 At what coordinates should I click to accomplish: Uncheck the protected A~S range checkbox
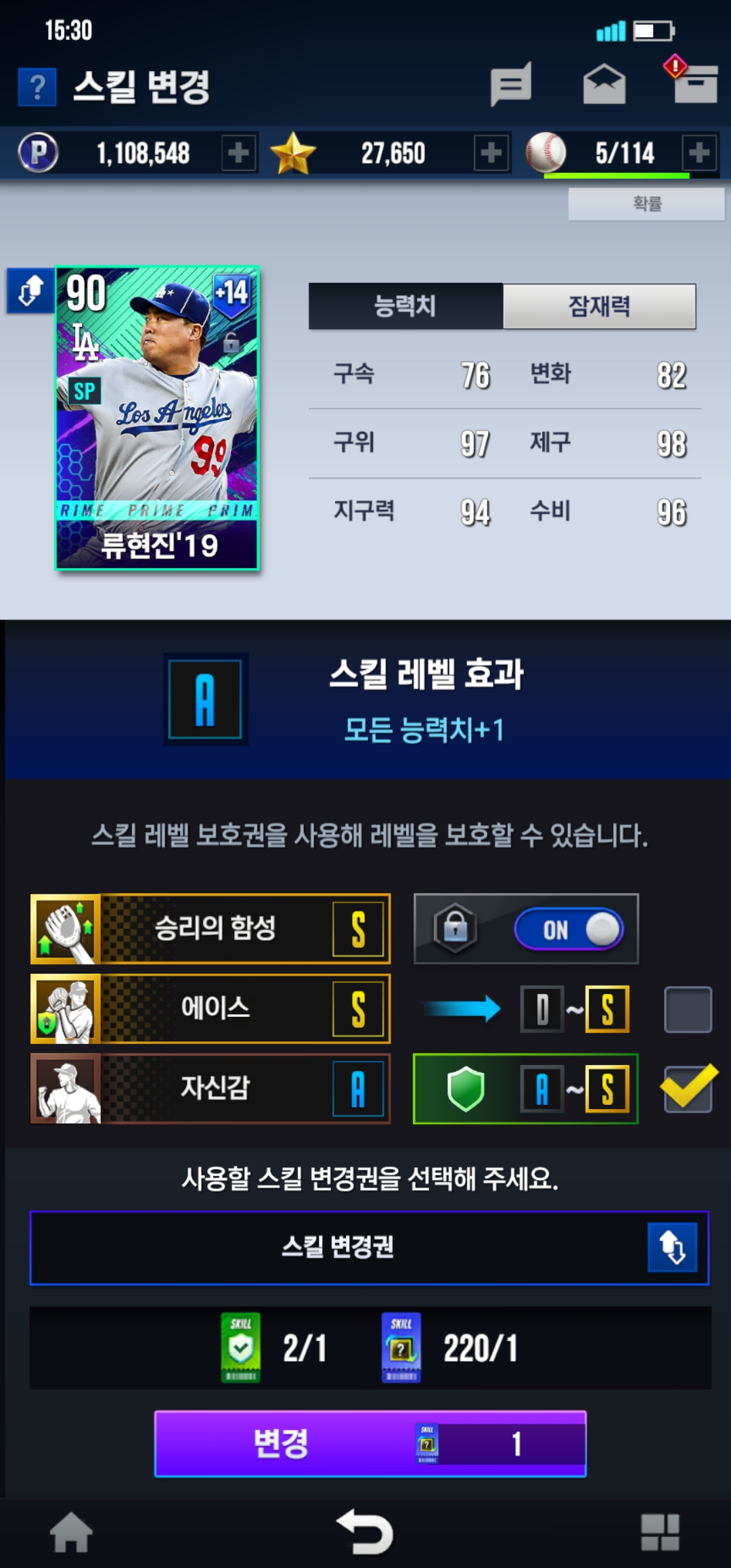point(687,1089)
